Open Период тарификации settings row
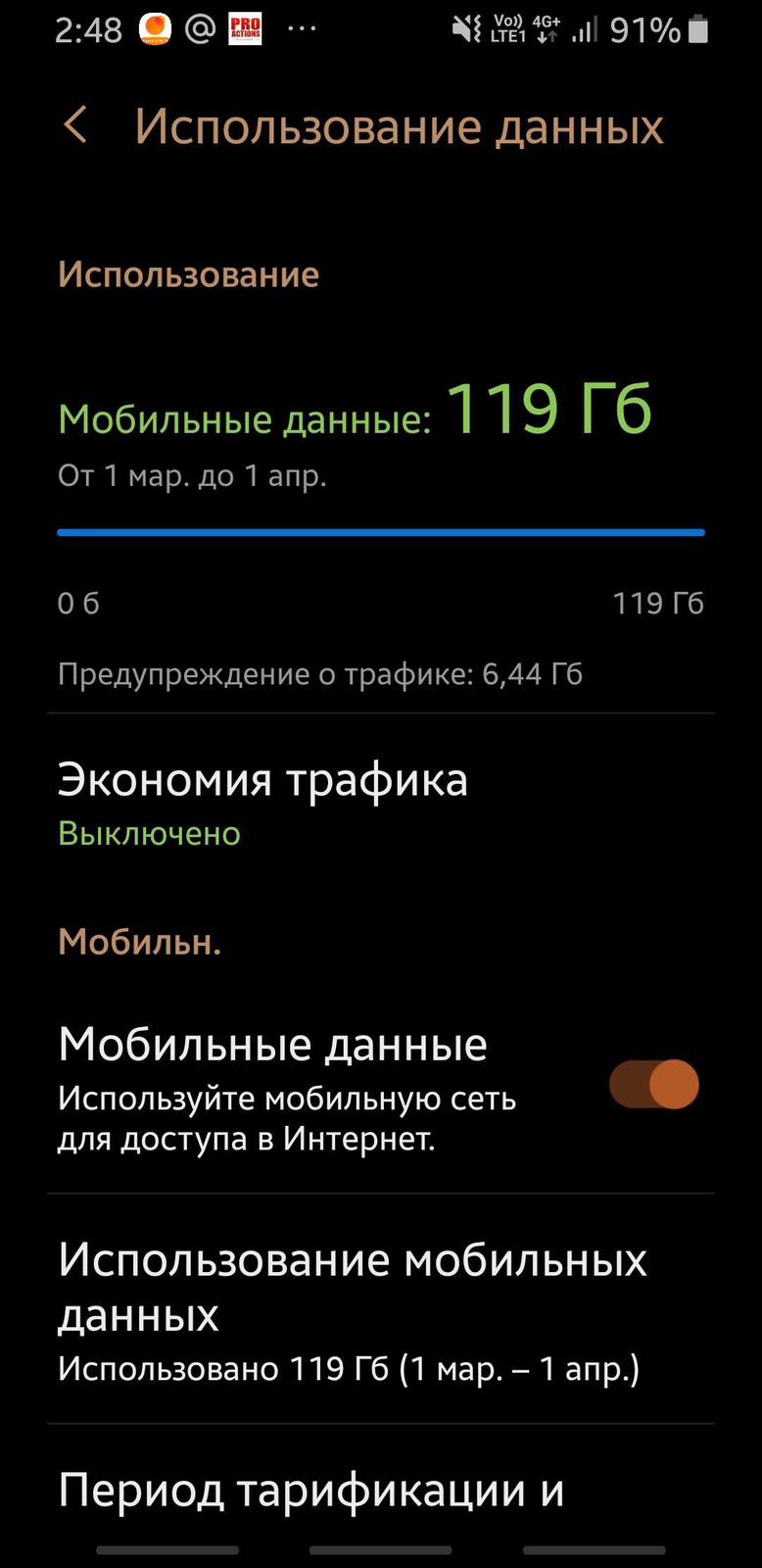Image resolution: width=762 pixels, height=1568 pixels. [311, 1492]
